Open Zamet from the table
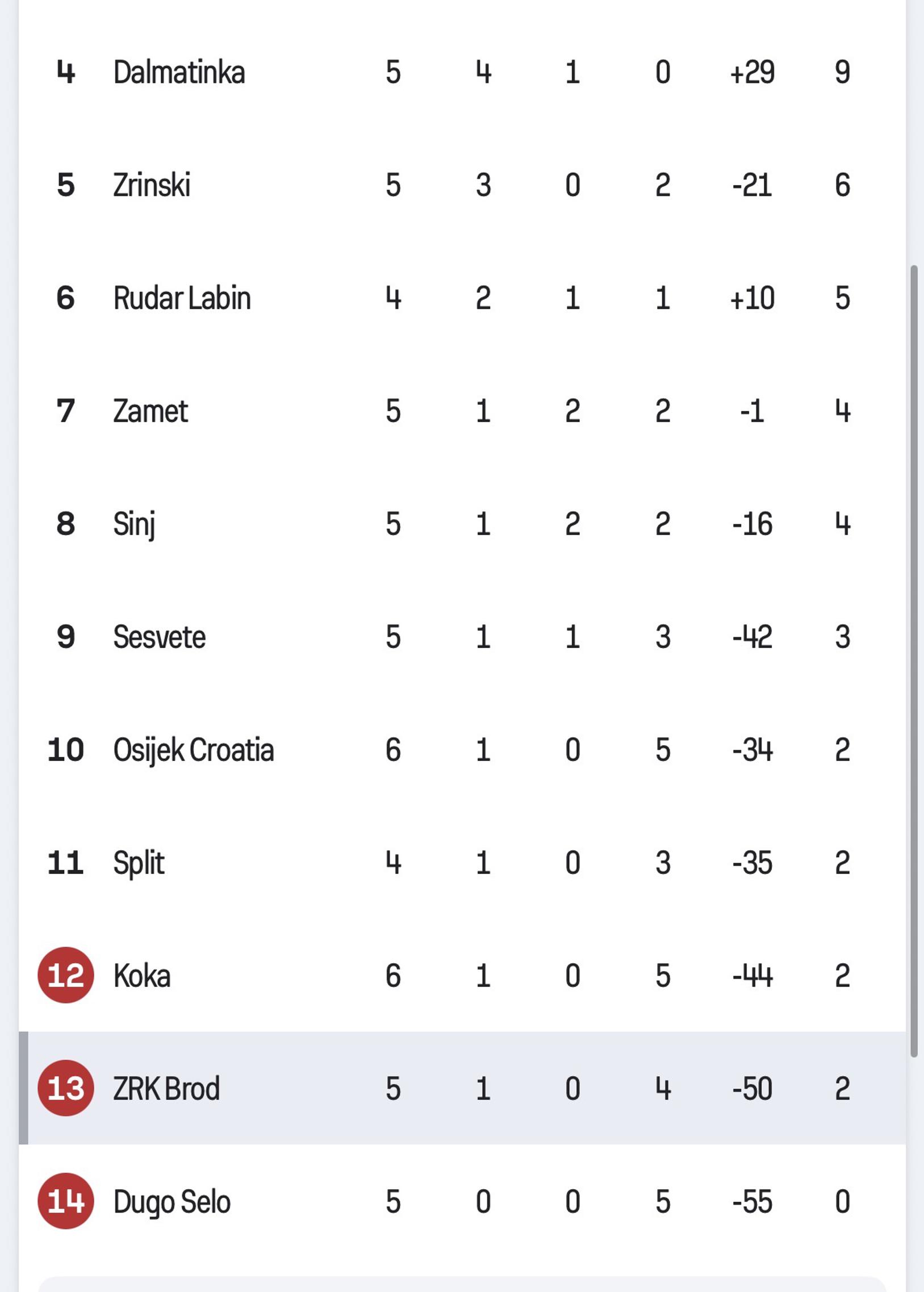The height and width of the screenshot is (1292, 924). coord(150,411)
